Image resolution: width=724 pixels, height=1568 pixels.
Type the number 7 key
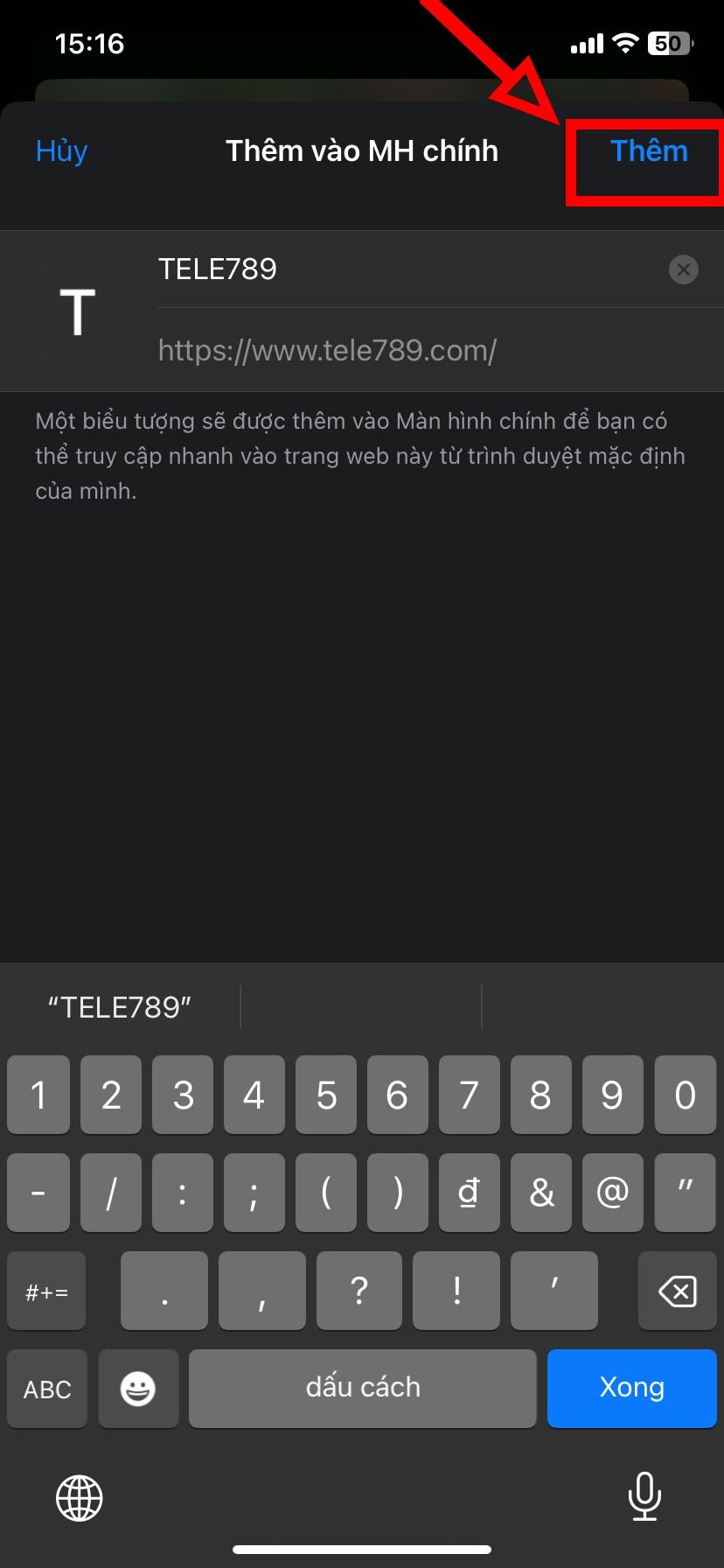pyautogui.click(x=470, y=1095)
